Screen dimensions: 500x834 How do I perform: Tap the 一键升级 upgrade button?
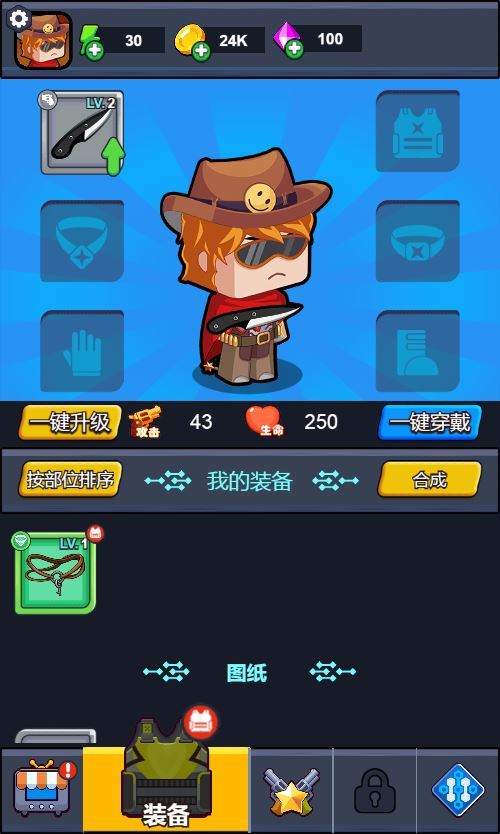(x=70, y=422)
